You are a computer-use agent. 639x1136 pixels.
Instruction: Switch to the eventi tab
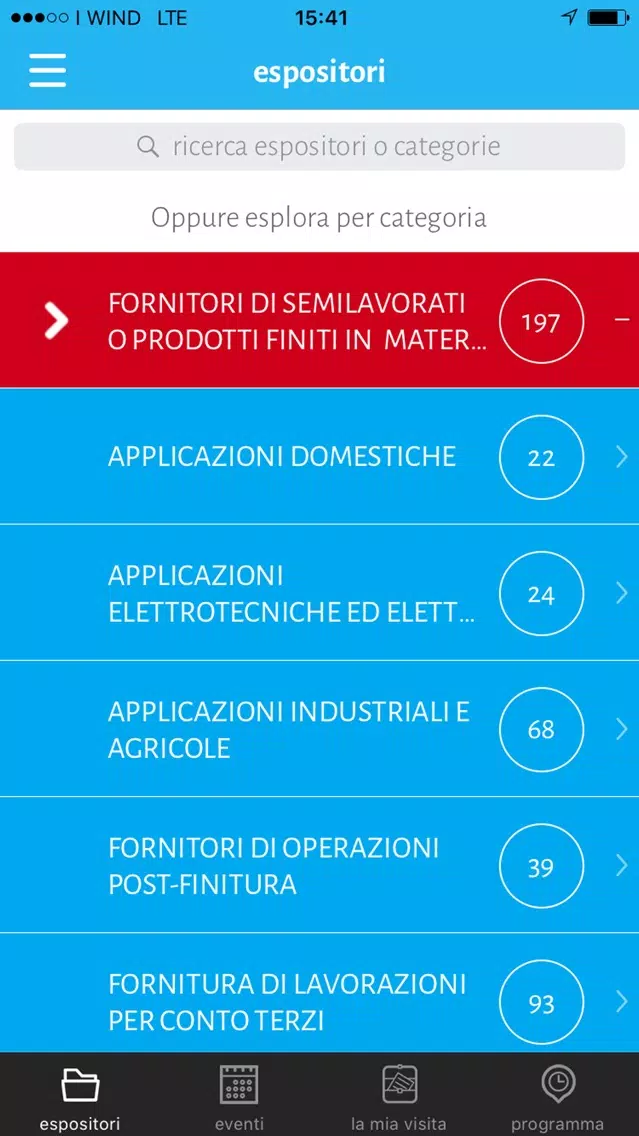coord(239,1095)
